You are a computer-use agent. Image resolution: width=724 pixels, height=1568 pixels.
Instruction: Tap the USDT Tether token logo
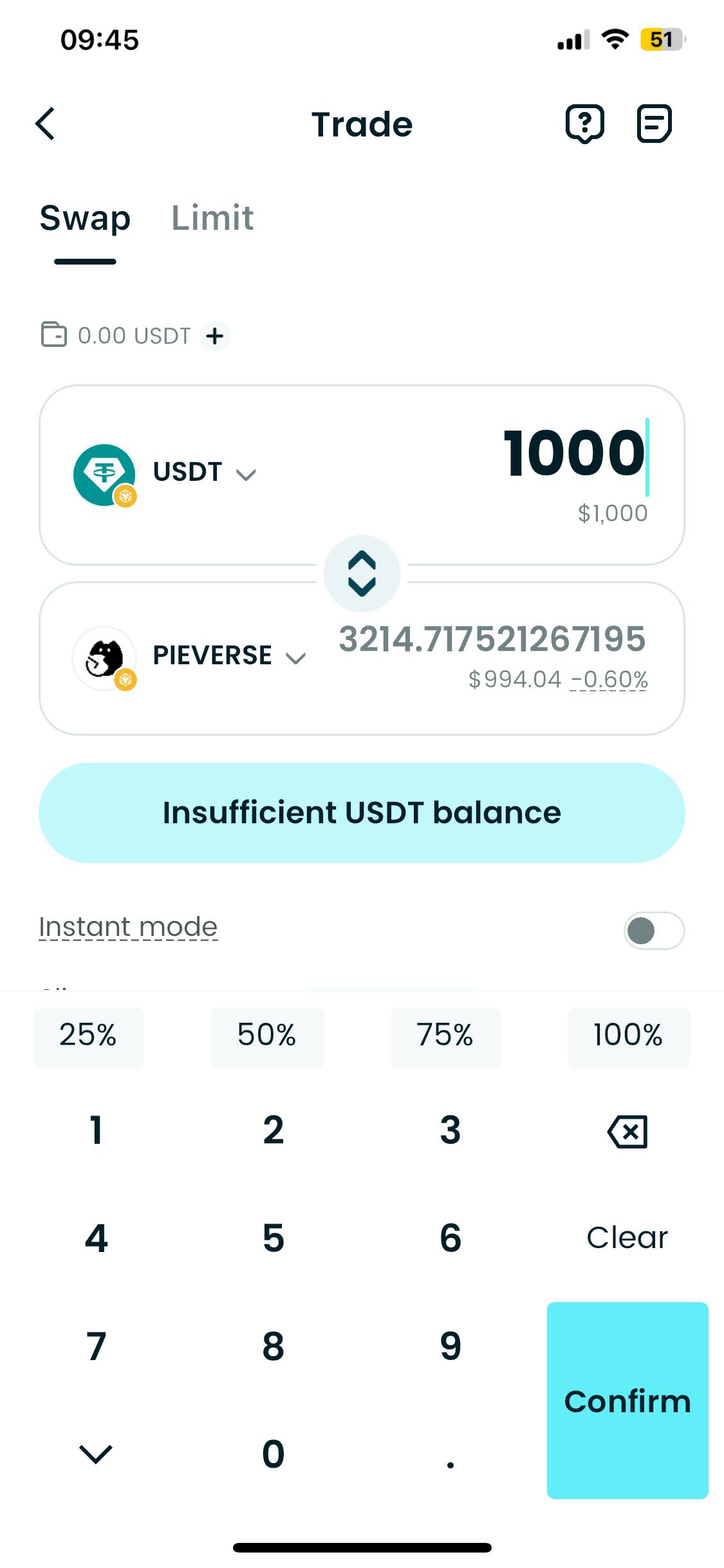(x=104, y=472)
